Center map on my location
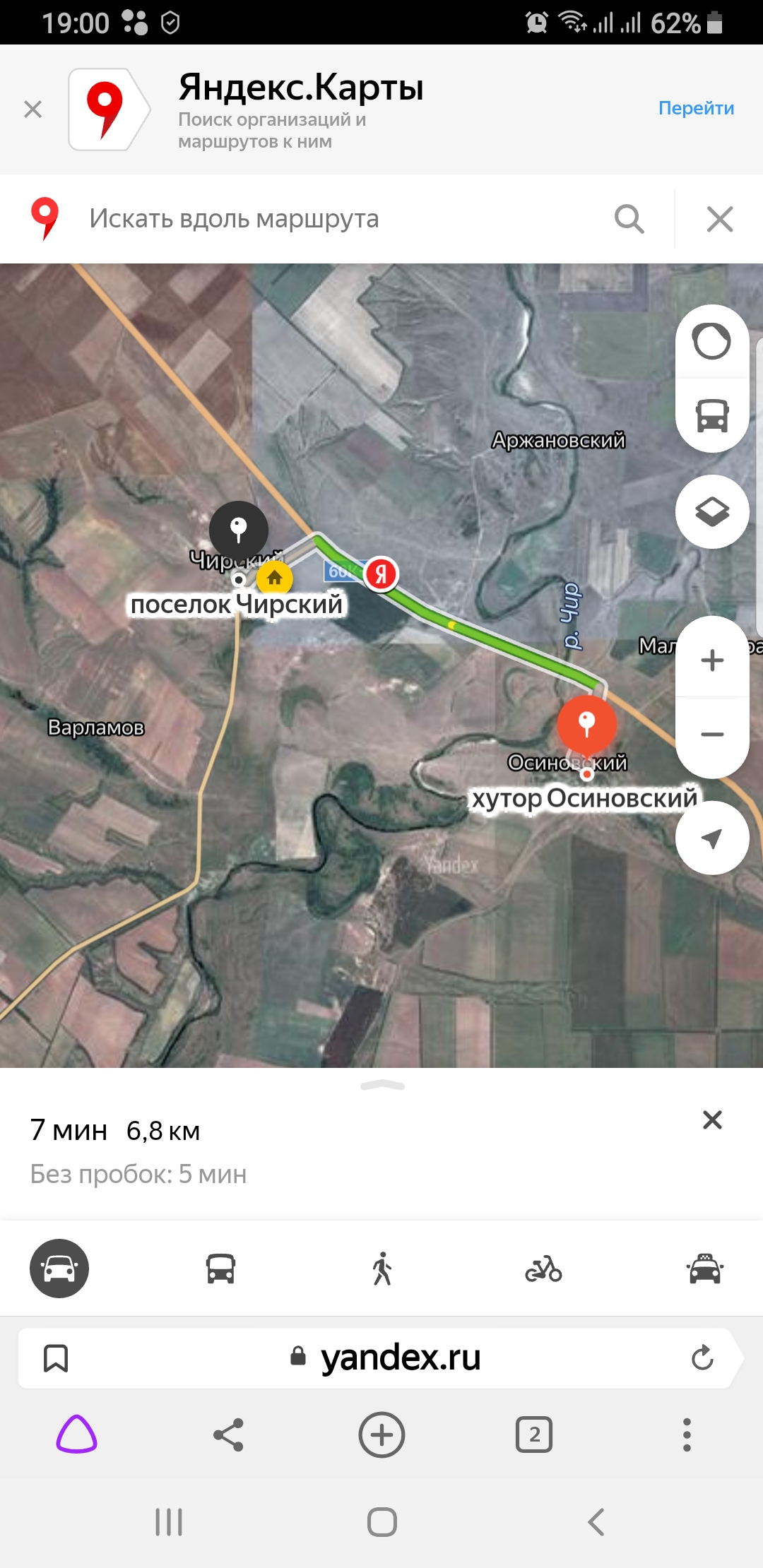This screenshot has width=763, height=1568. [711, 838]
